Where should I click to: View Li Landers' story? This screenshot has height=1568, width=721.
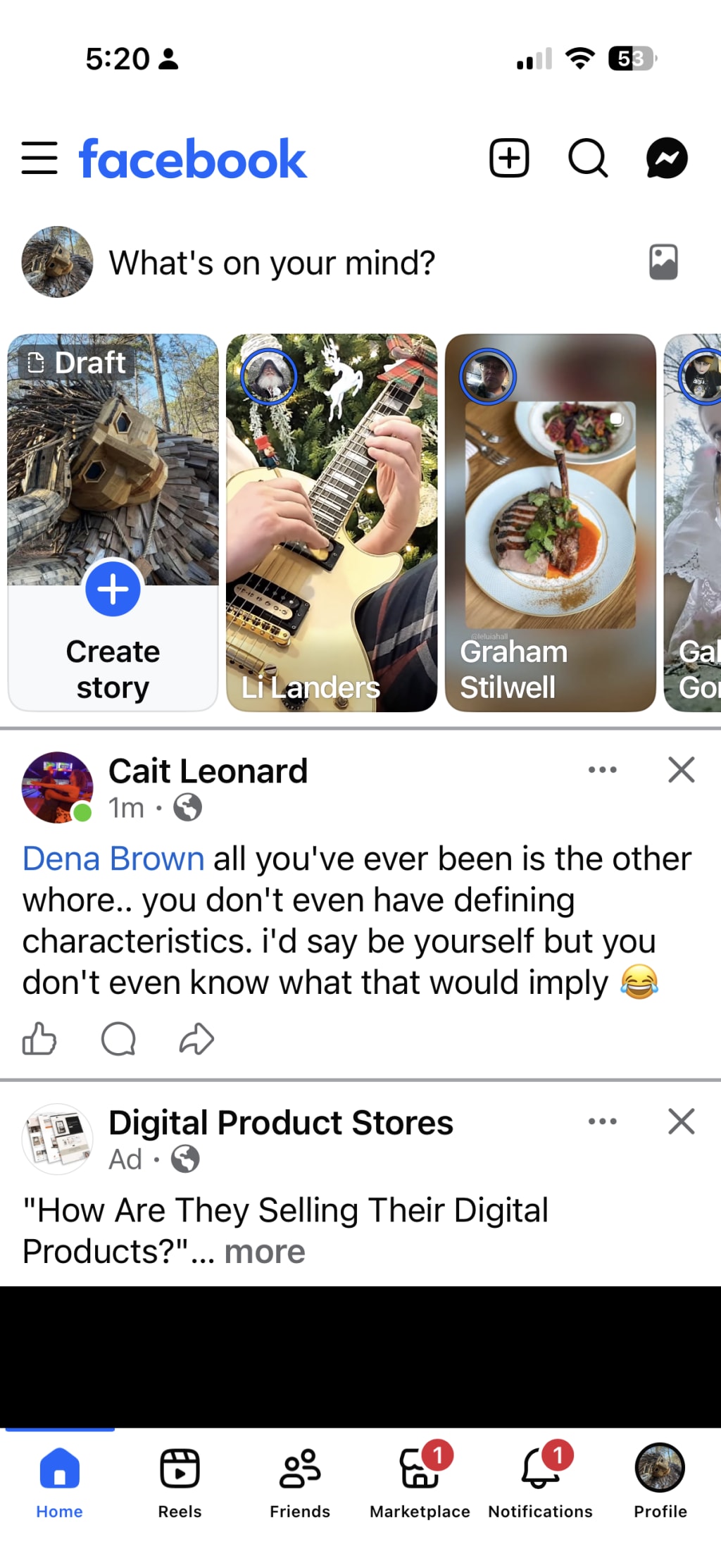pos(332,523)
